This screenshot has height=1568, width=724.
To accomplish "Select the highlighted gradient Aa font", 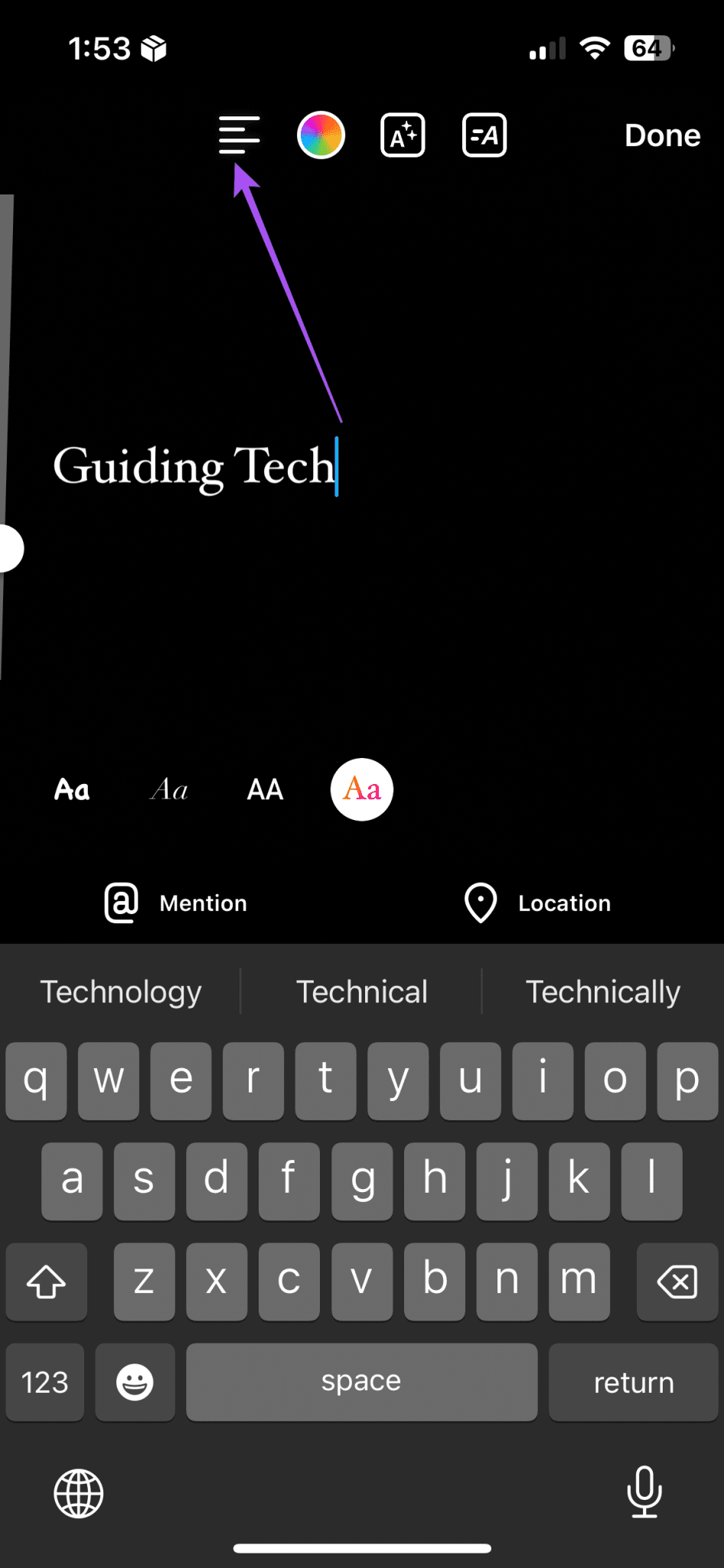I will 360,789.
